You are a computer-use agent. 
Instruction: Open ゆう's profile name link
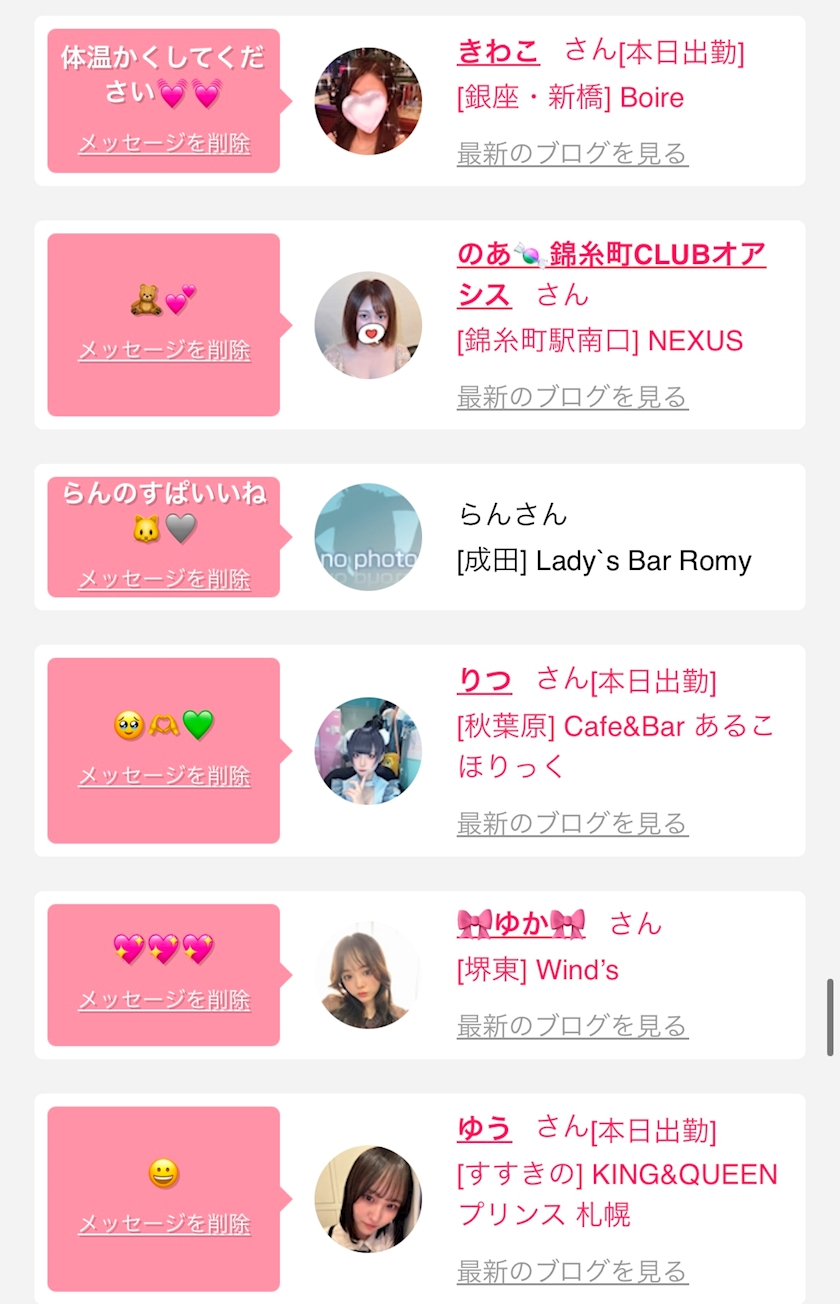pos(485,1129)
